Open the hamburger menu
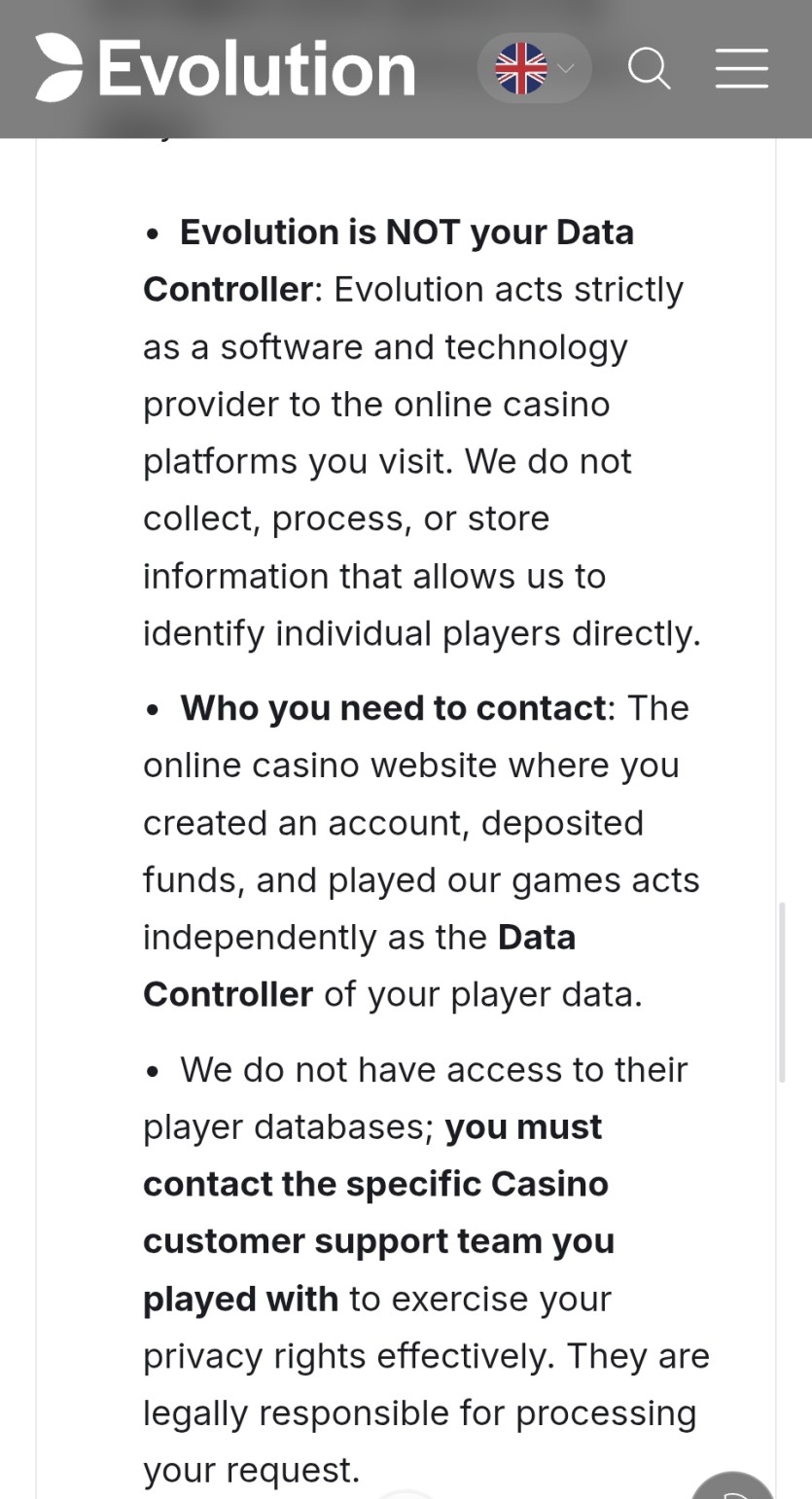 (742, 68)
